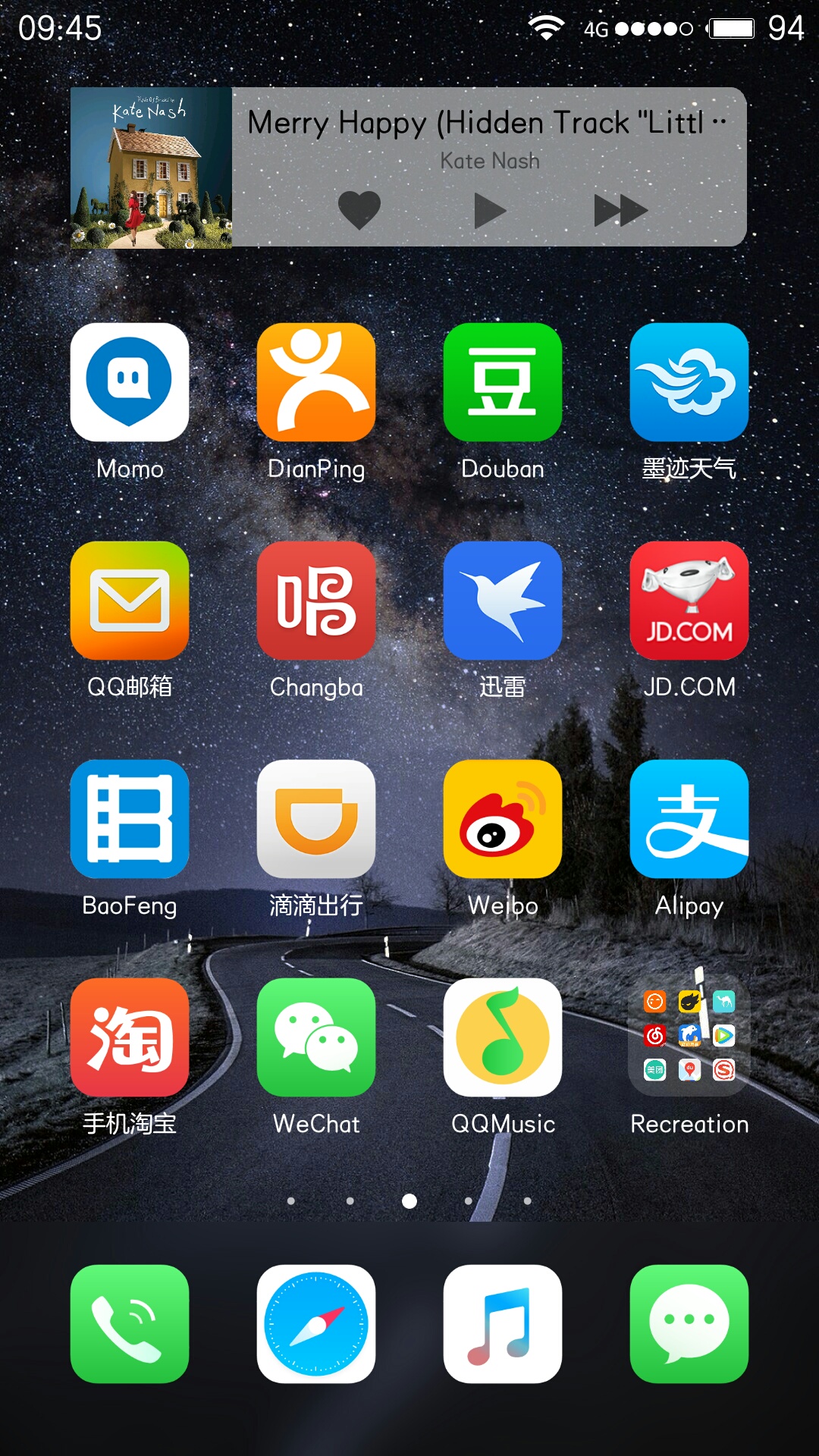Play the track in the music widget

pyautogui.click(x=490, y=210)
